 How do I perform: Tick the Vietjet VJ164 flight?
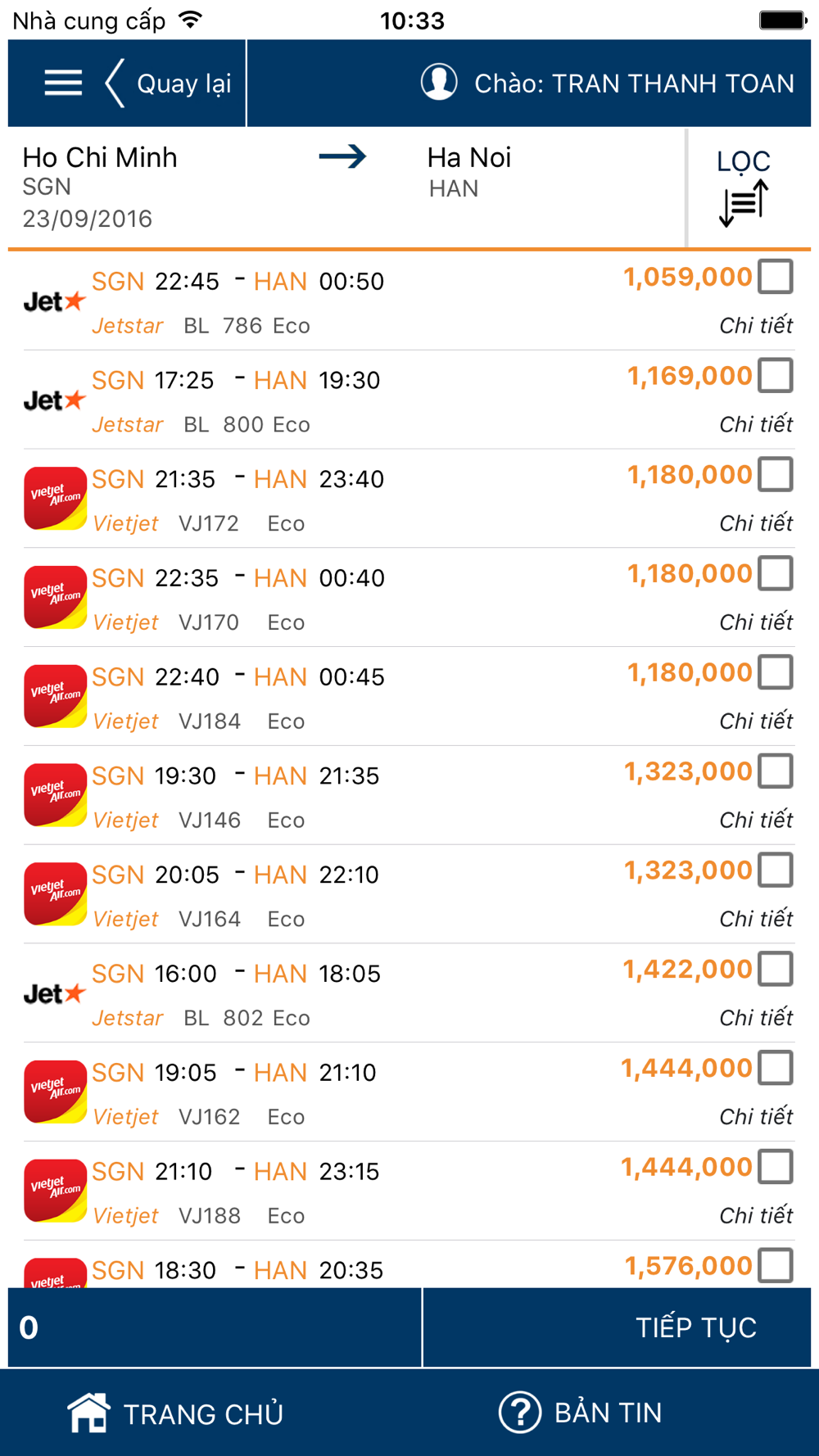775,870
